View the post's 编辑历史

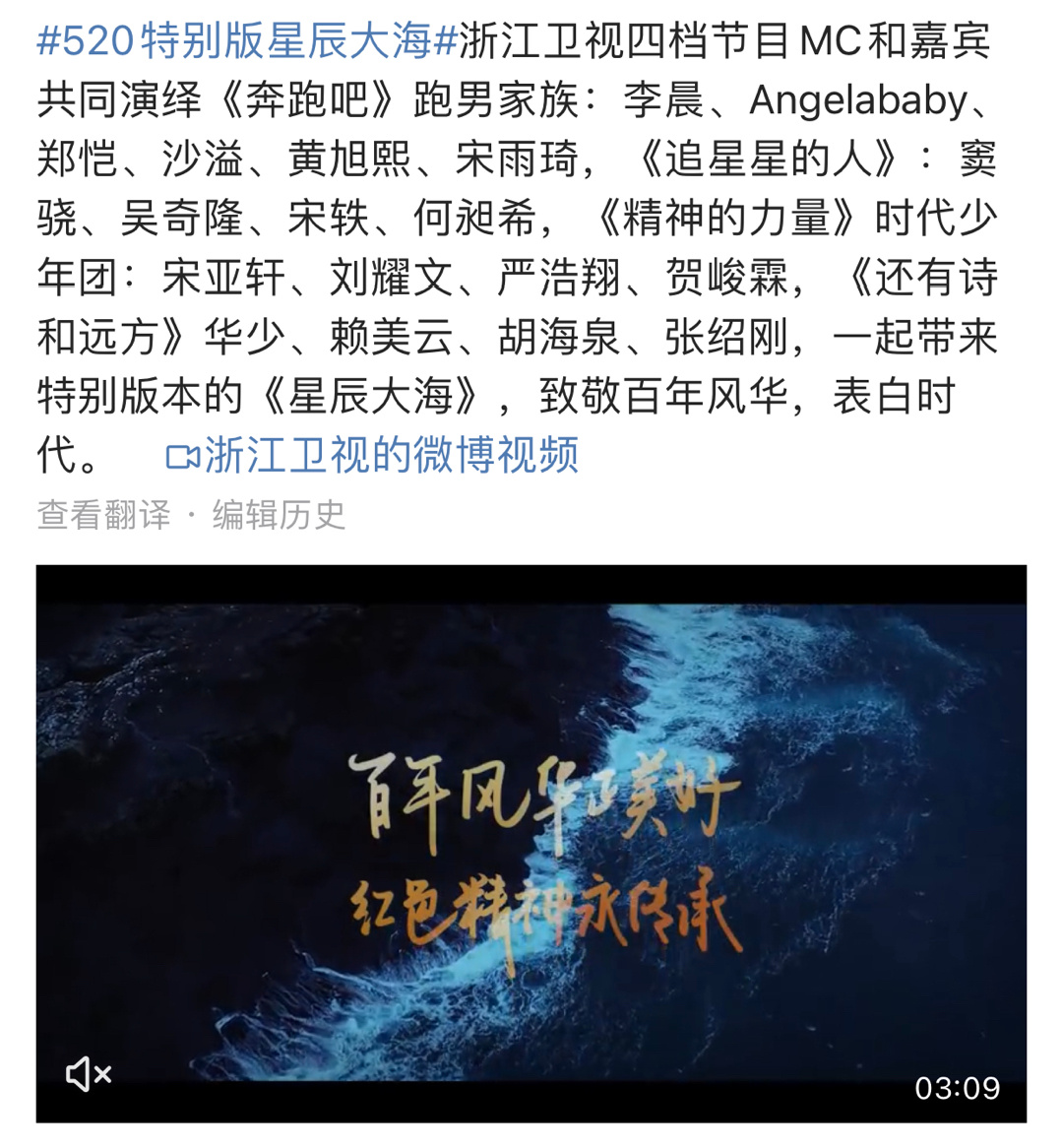(x=279, y=514)
